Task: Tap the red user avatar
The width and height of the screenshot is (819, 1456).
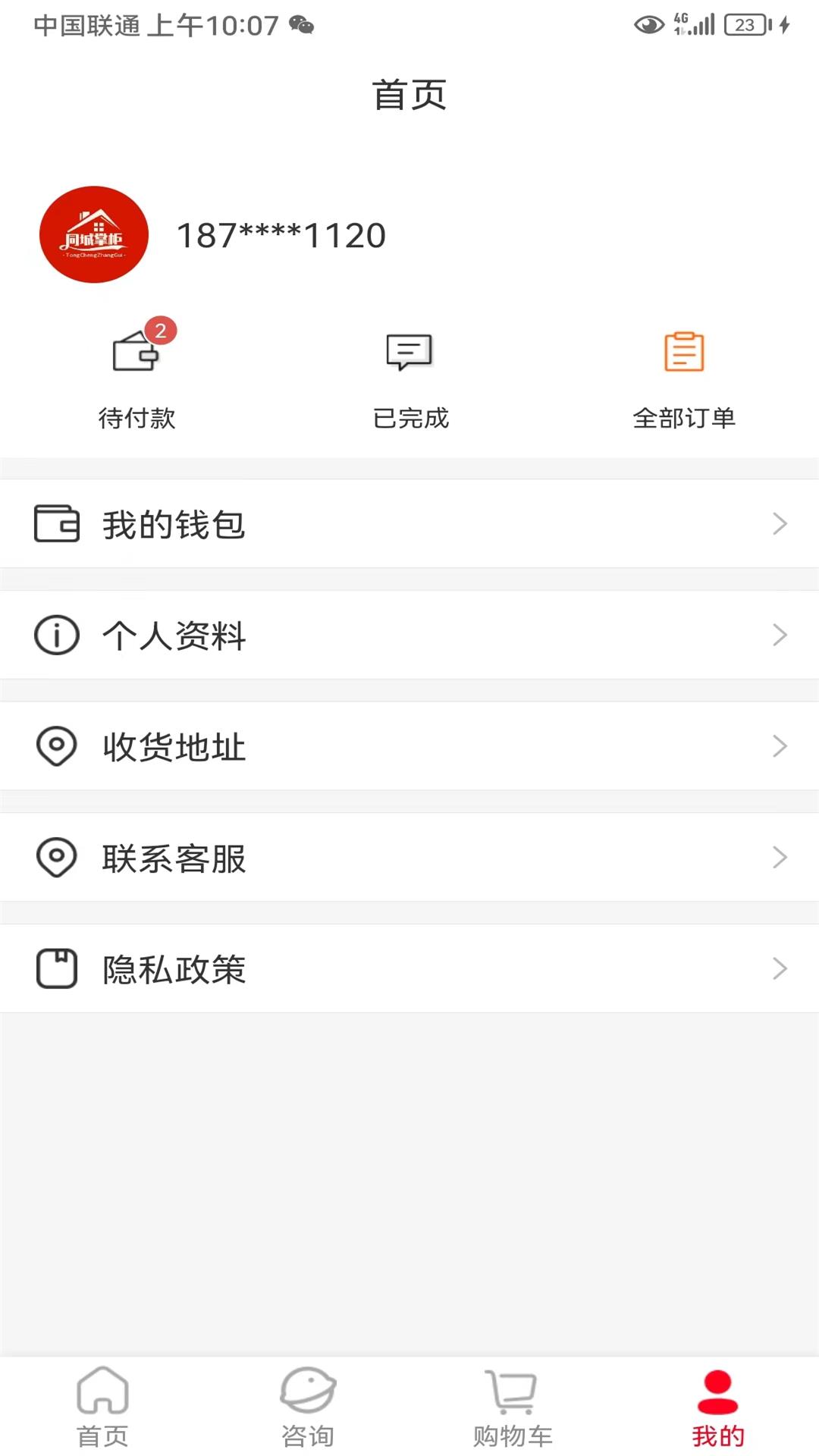Action: [94, 235]
